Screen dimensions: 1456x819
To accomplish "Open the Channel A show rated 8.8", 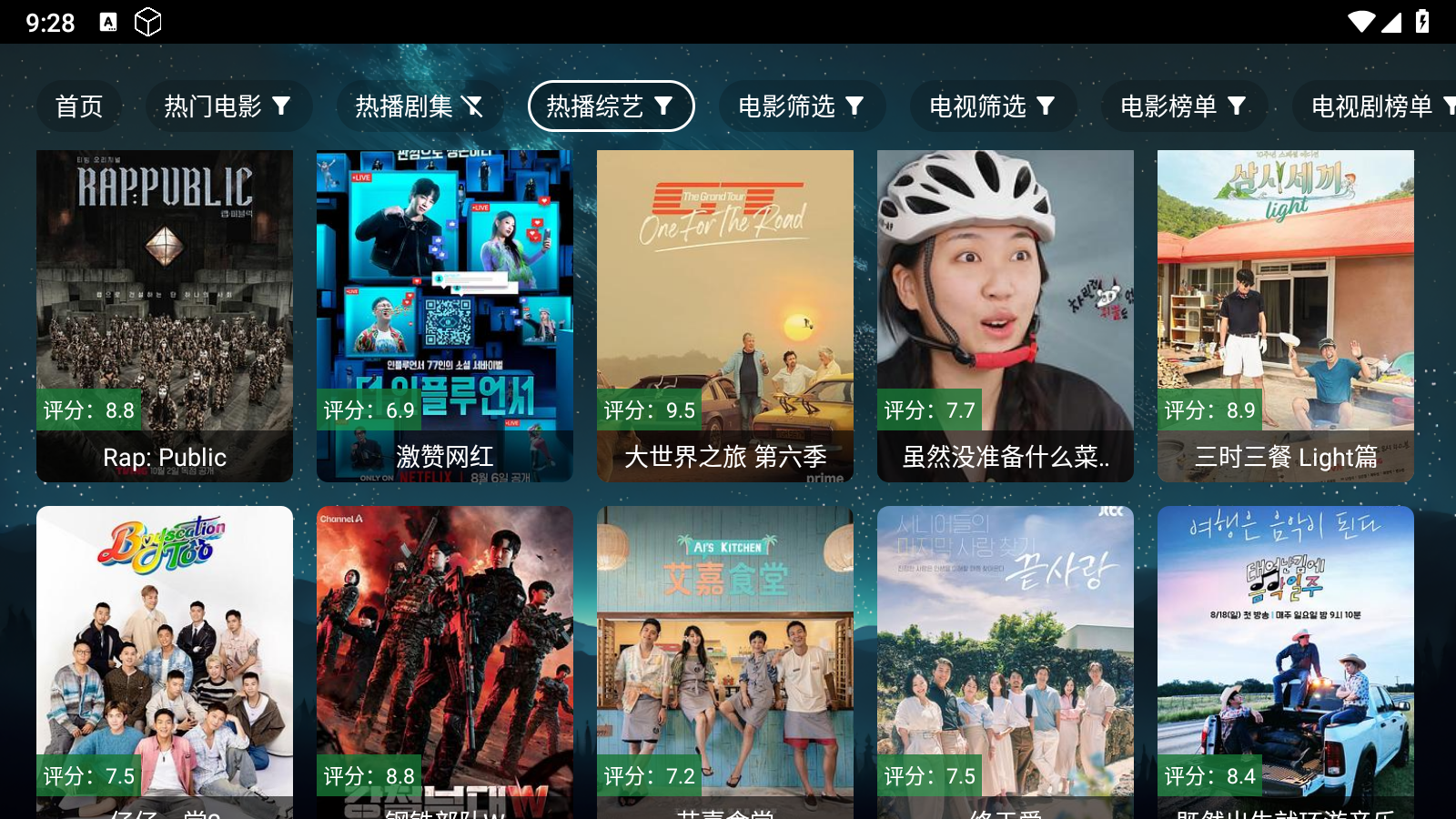I will point(445,662).
